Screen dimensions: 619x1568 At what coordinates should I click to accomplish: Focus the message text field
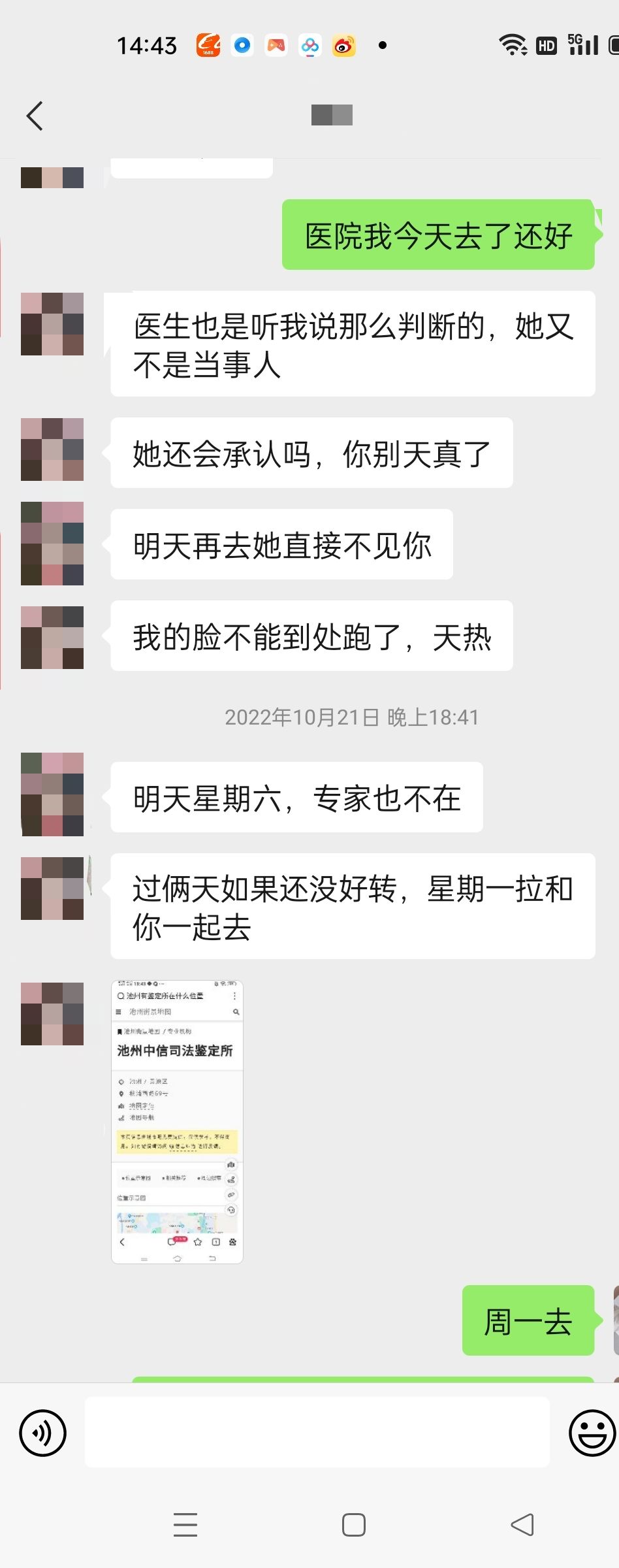(x=317, y=1432)
